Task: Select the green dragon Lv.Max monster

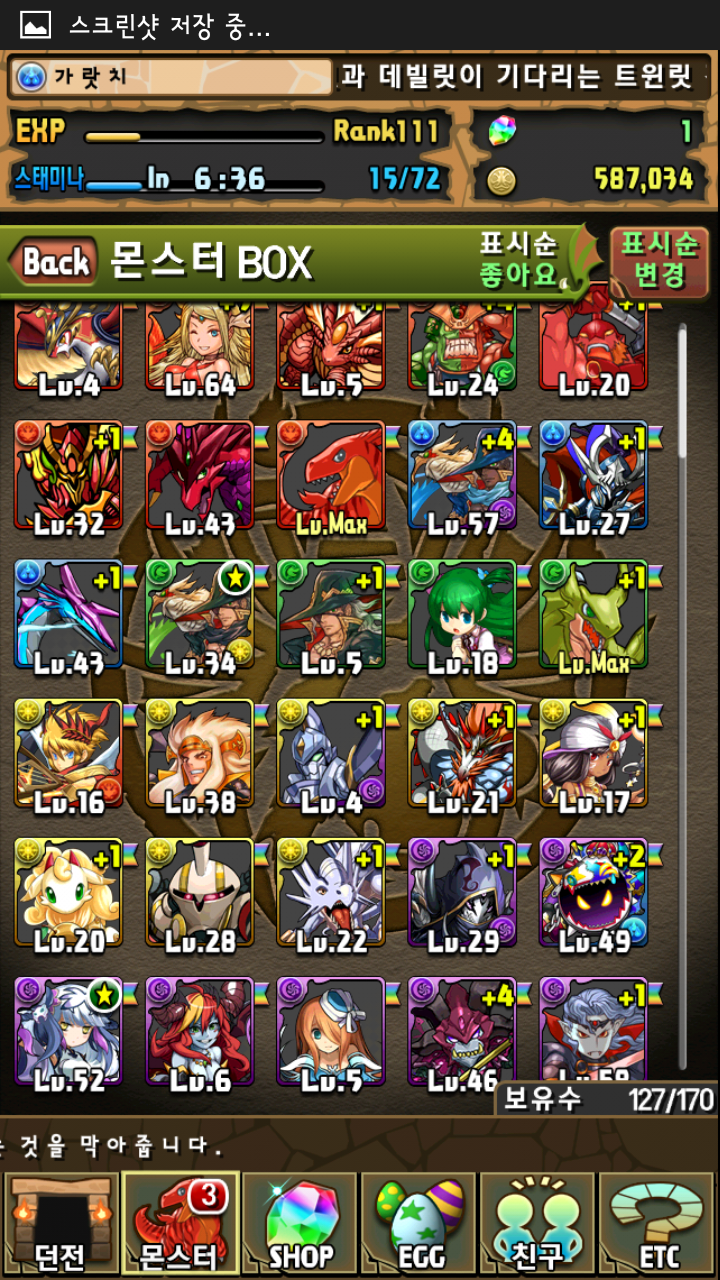Action: click(594, 612)
